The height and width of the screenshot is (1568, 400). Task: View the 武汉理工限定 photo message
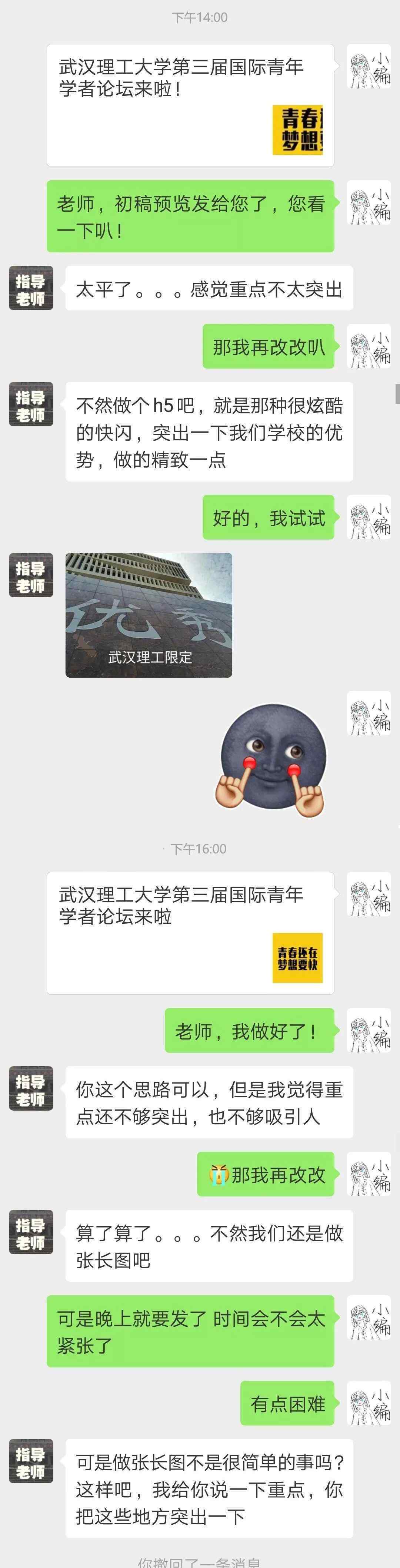click(149, 615)
